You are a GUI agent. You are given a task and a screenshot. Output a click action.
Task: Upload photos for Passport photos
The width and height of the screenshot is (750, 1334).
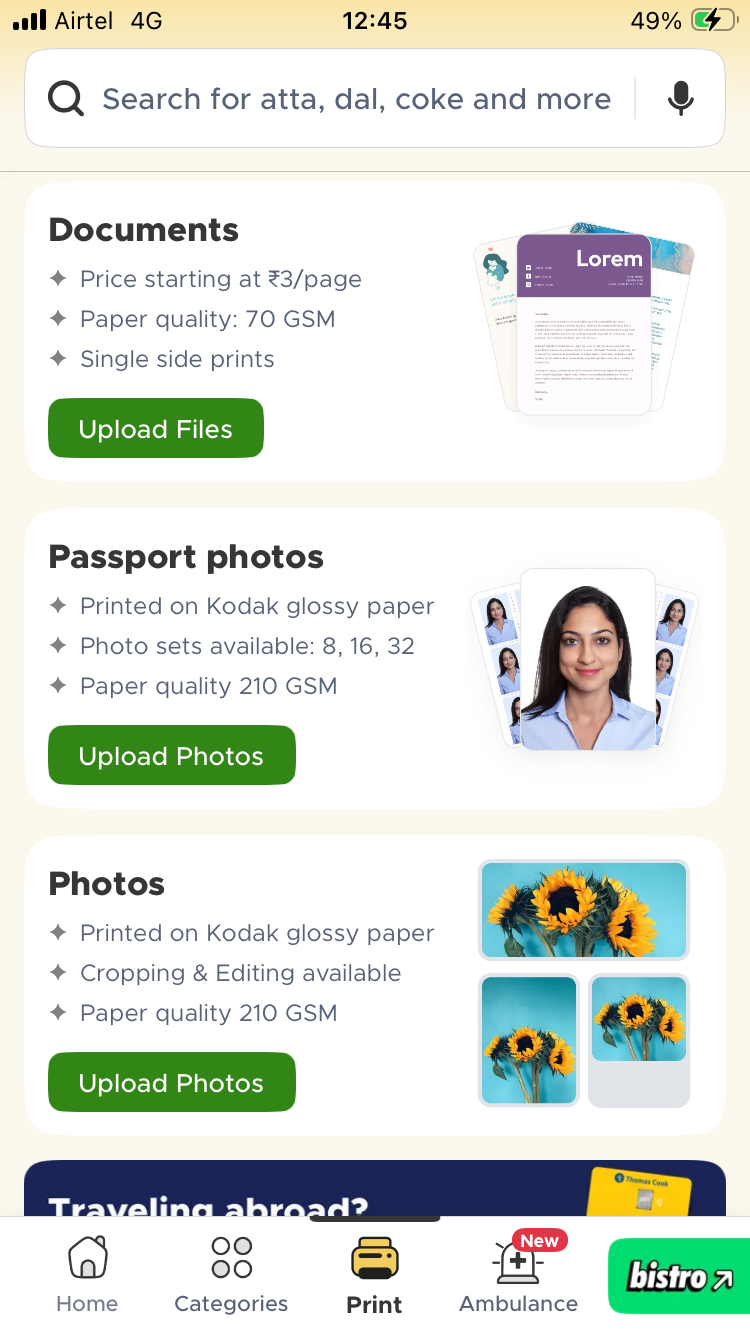[x=172, y=756]
